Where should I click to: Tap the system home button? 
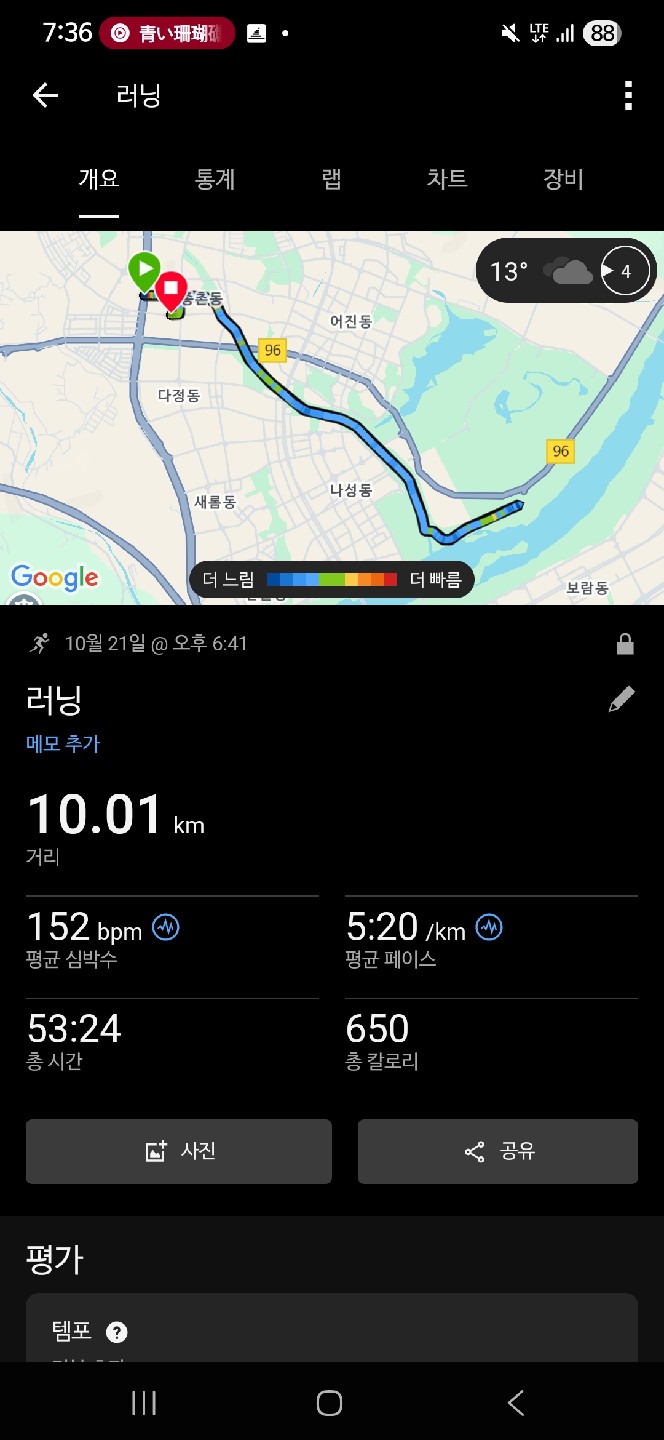coord(330,1403)
